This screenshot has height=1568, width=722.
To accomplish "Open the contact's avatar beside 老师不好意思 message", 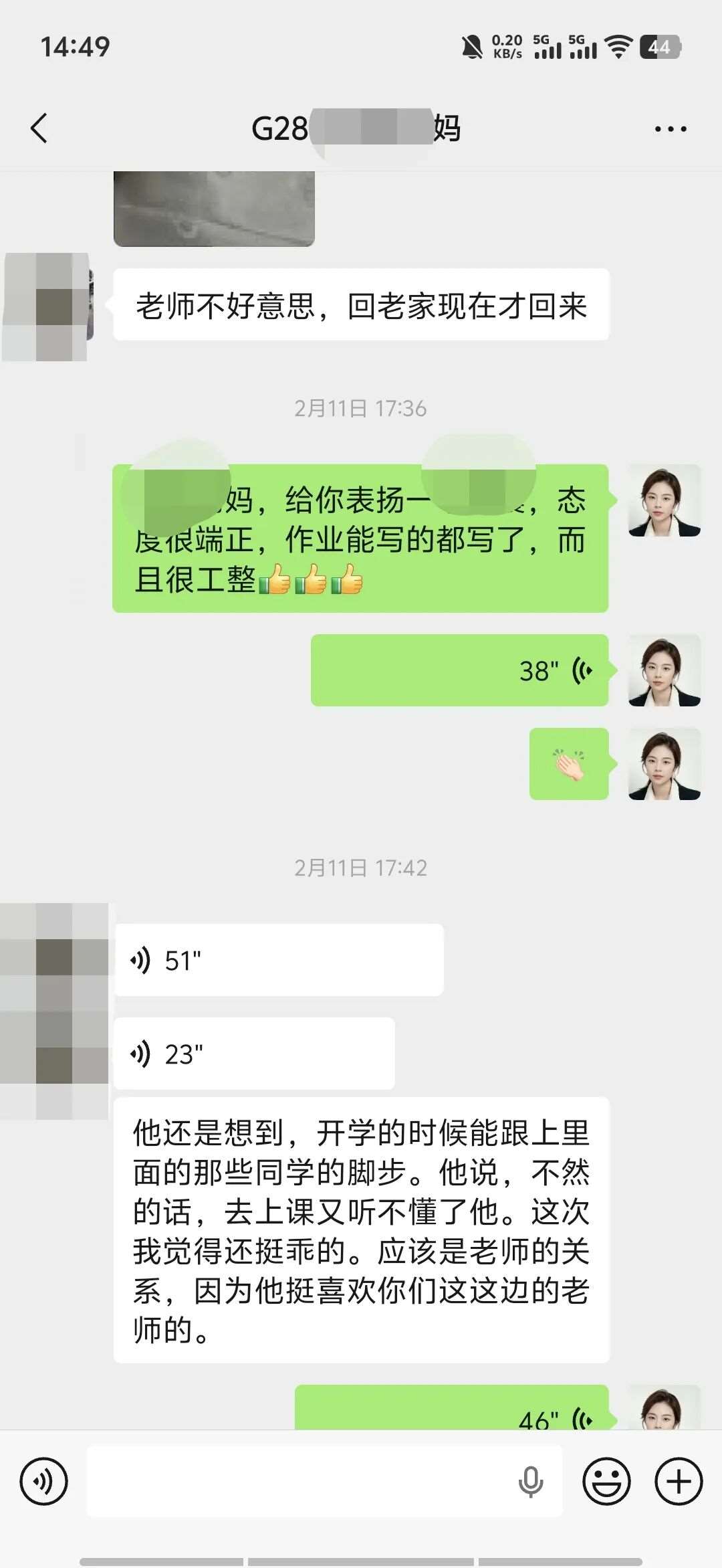I will click(48, 306).
